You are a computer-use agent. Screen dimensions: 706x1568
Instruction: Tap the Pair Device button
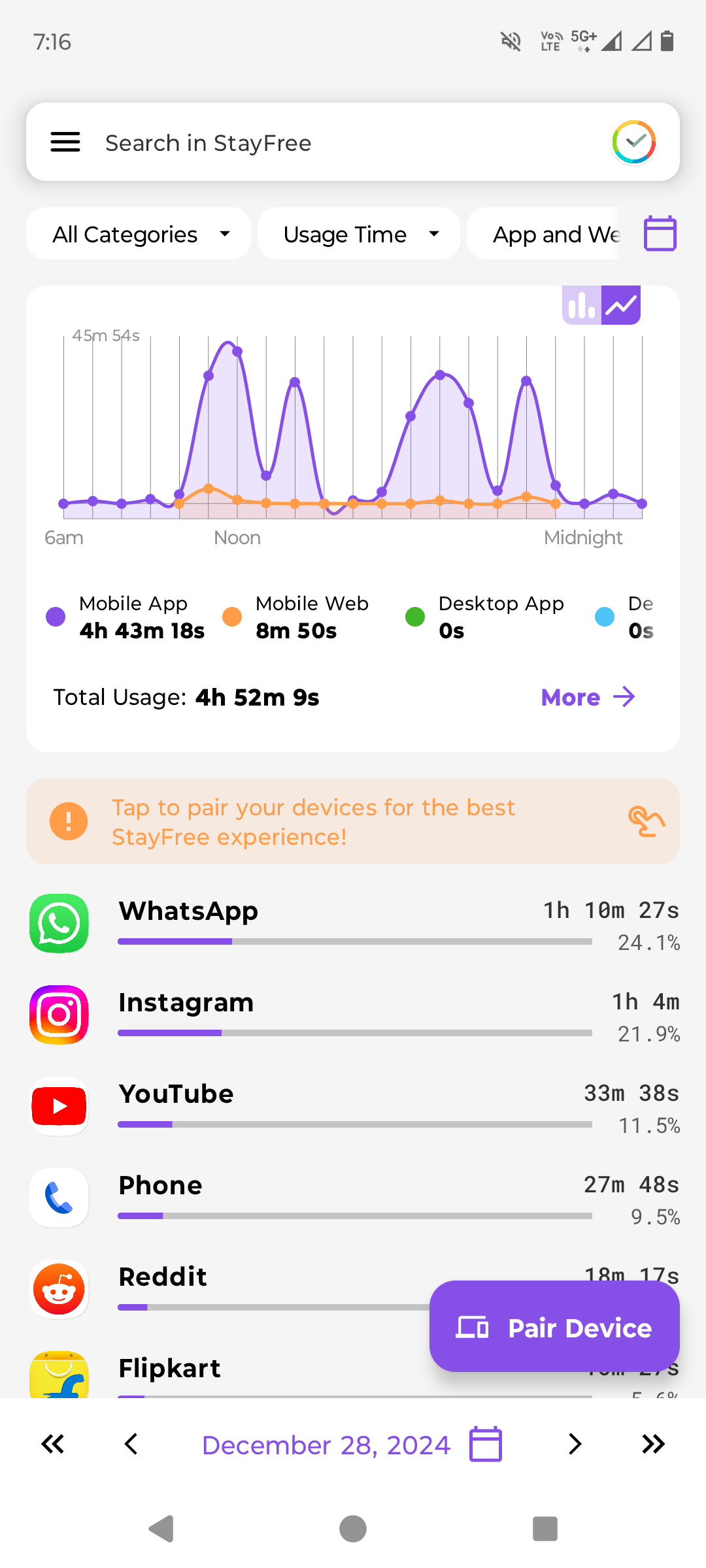pyautogui.click(x=554, y=1328)
